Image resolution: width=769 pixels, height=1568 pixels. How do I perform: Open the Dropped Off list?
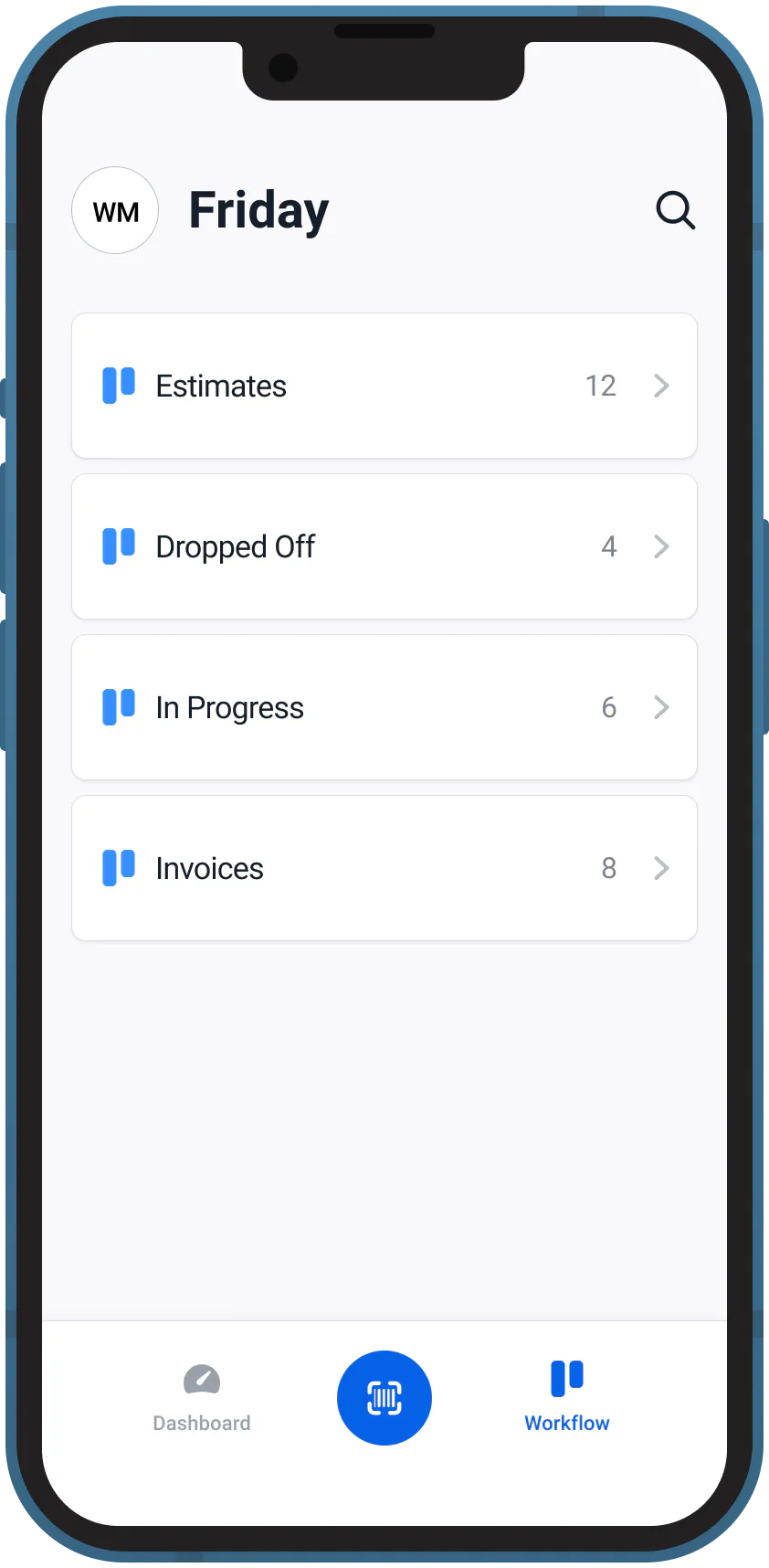(384, 546)
